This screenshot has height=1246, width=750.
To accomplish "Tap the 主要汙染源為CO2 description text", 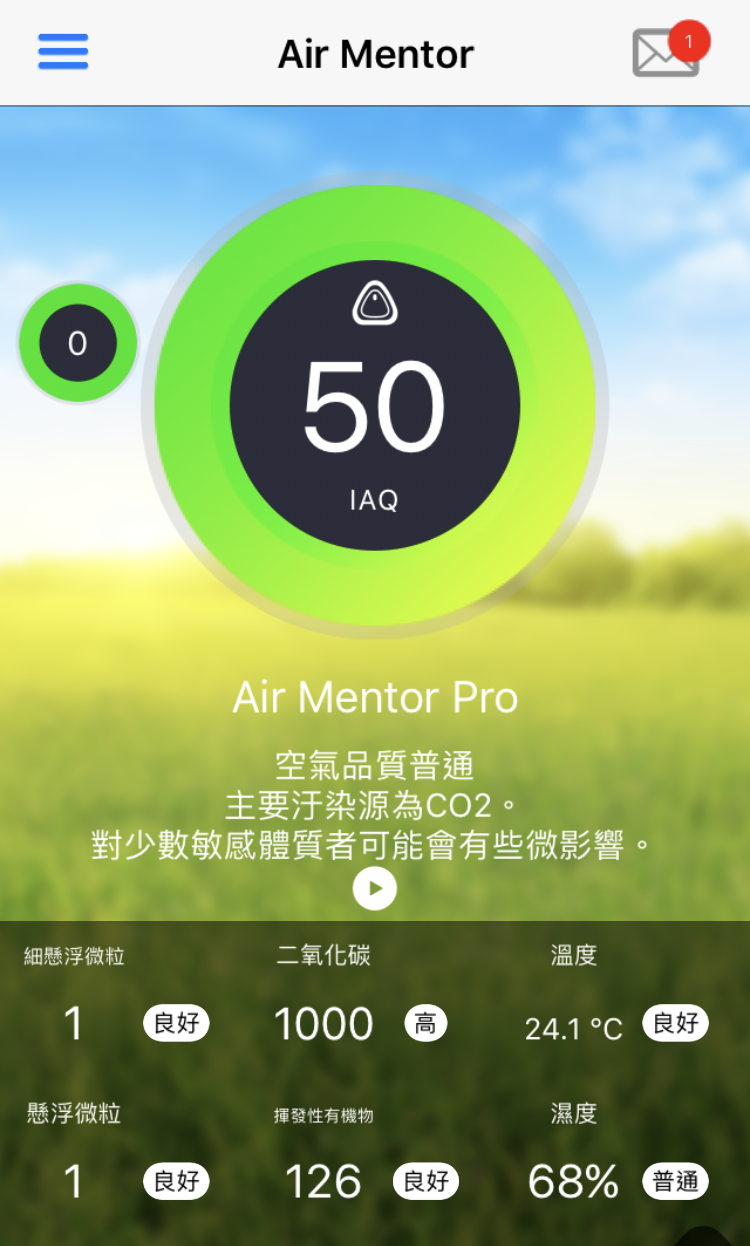I will (x=375, y=800).
